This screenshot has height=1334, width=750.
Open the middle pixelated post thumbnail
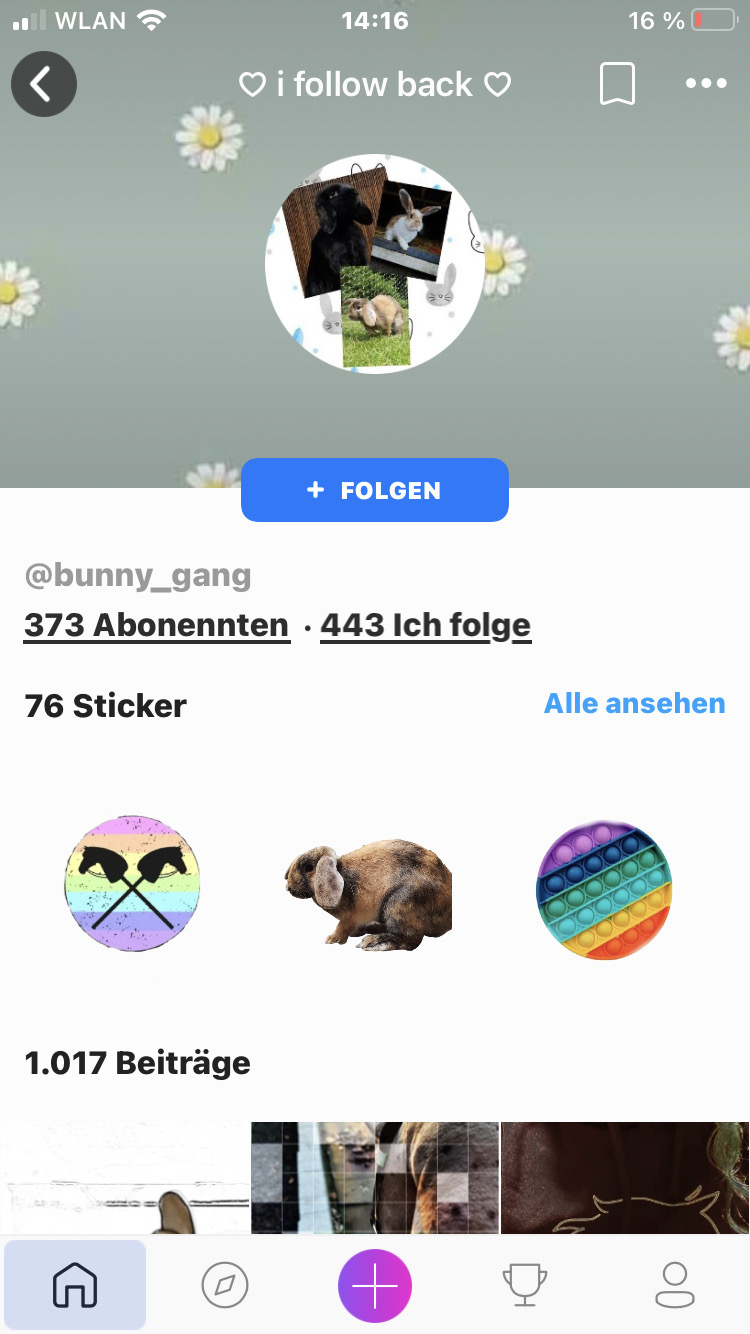tap(375, 1177)
